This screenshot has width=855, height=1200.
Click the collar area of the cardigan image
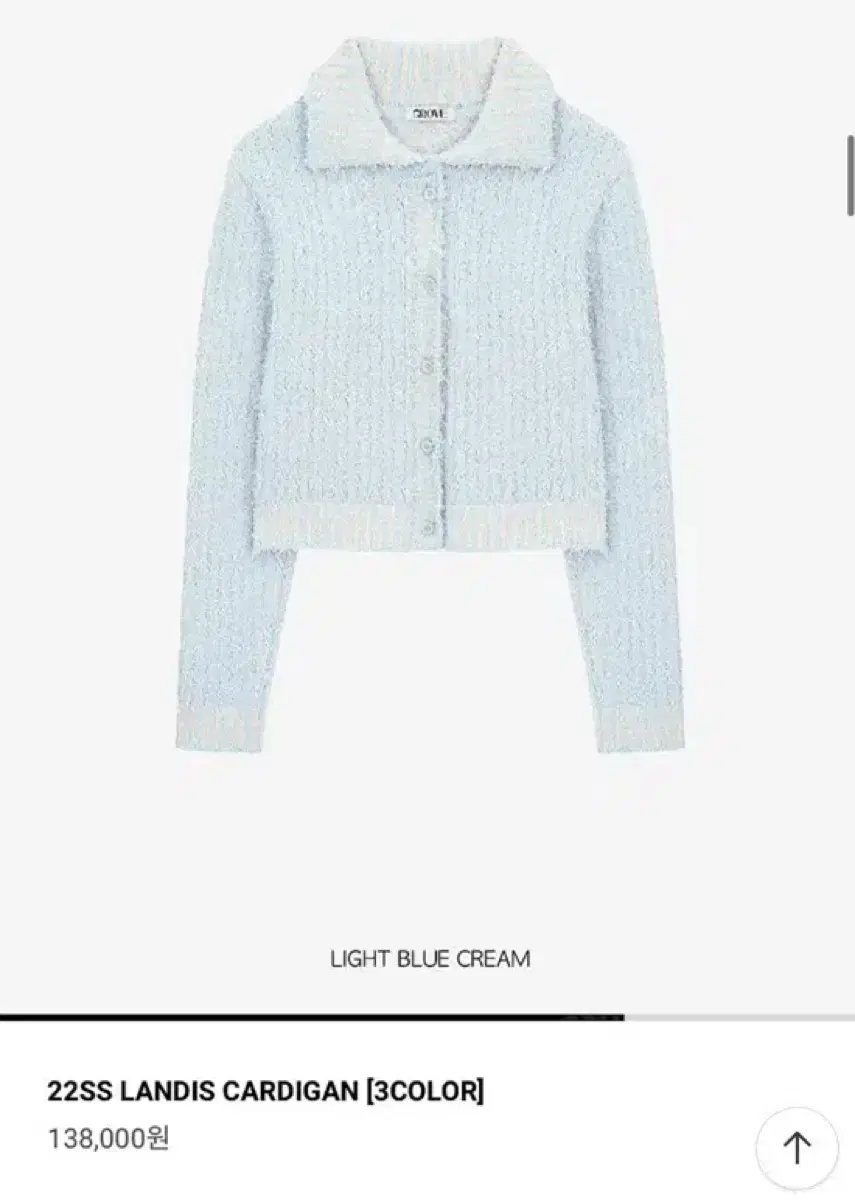point(428,90)
